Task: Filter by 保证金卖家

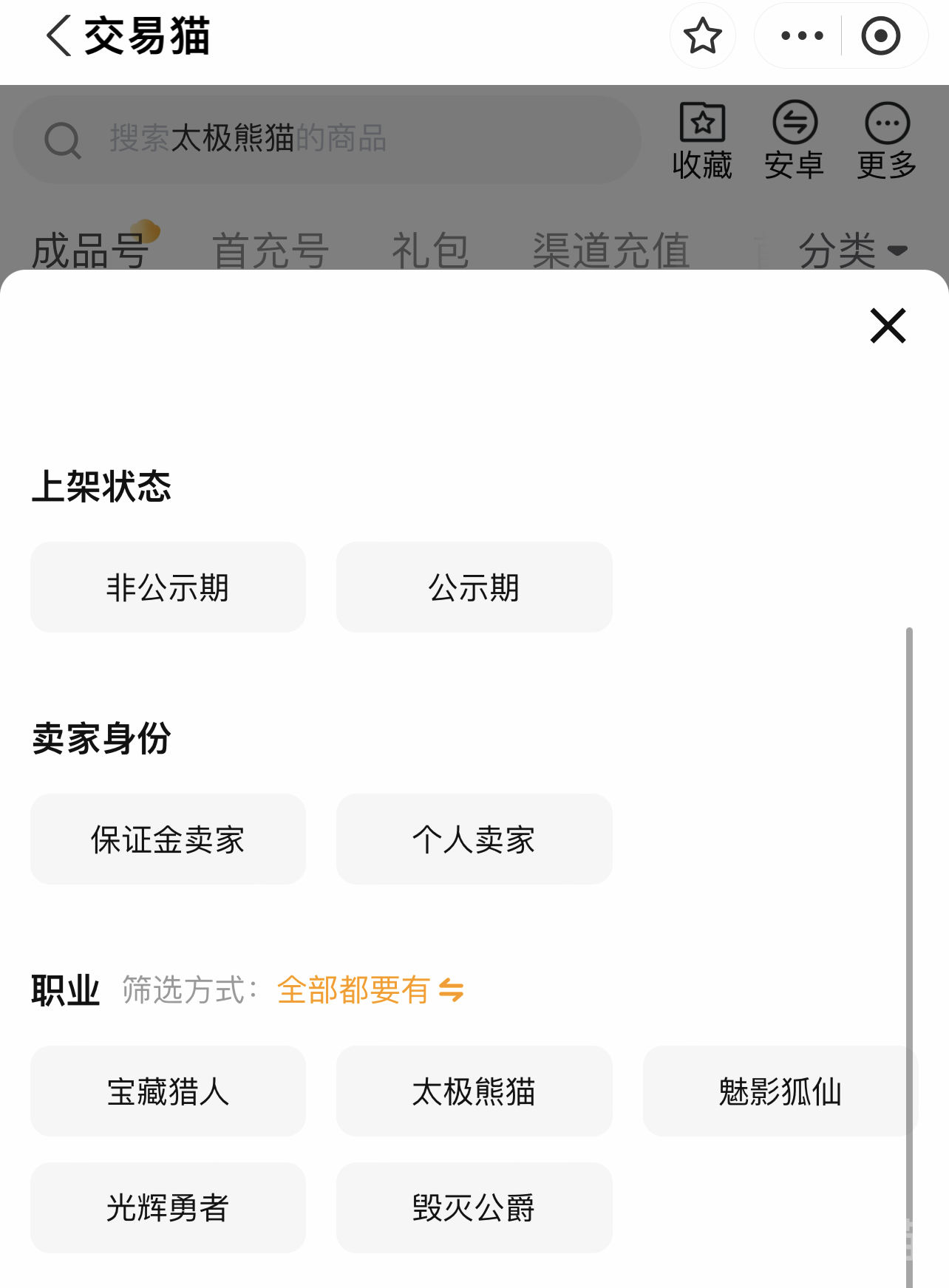Action: click(168, 839)
